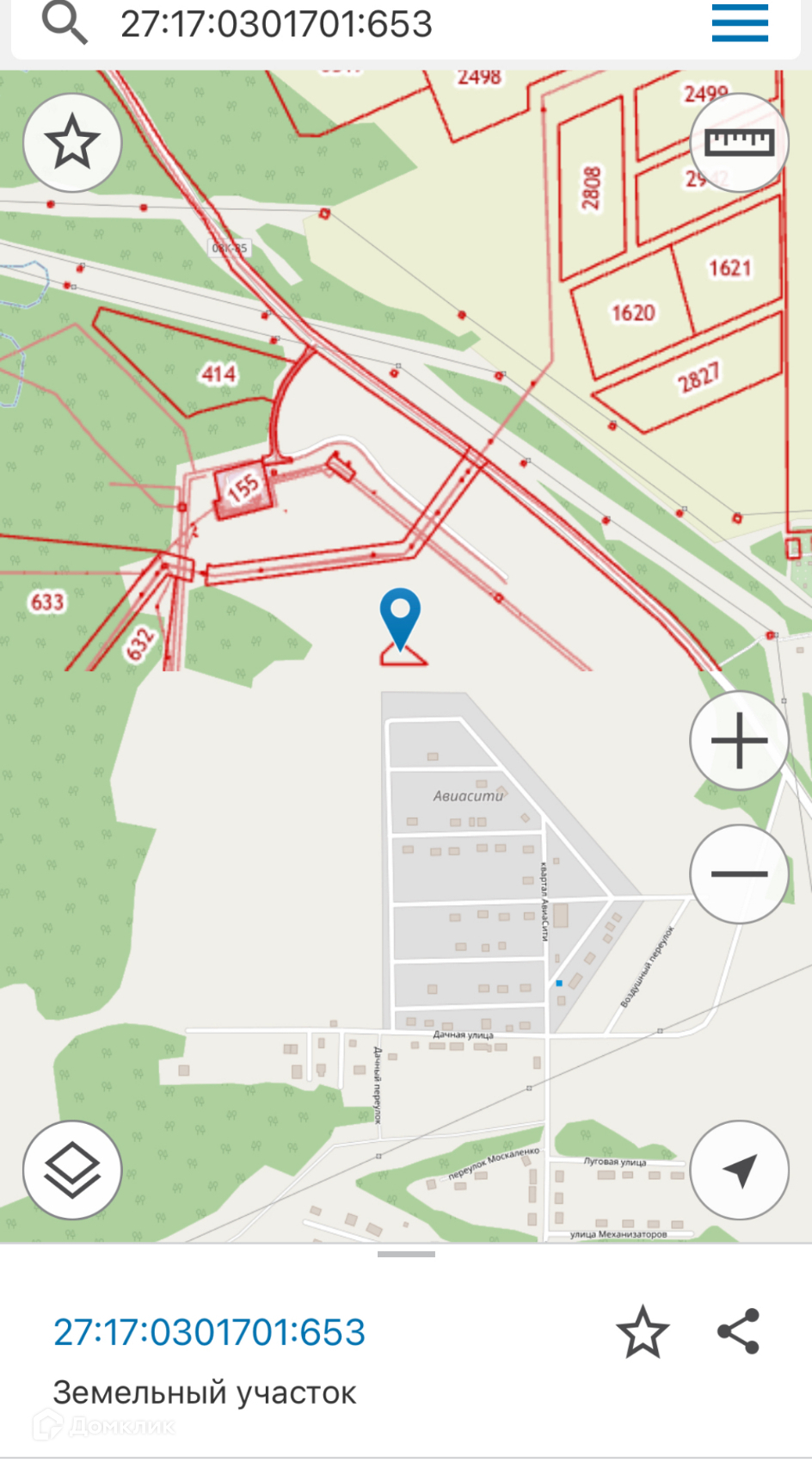Open details for parcel 27:17:0301701:653
The width and height of the screenshot is (812, 1463).
pos(209,1332)
